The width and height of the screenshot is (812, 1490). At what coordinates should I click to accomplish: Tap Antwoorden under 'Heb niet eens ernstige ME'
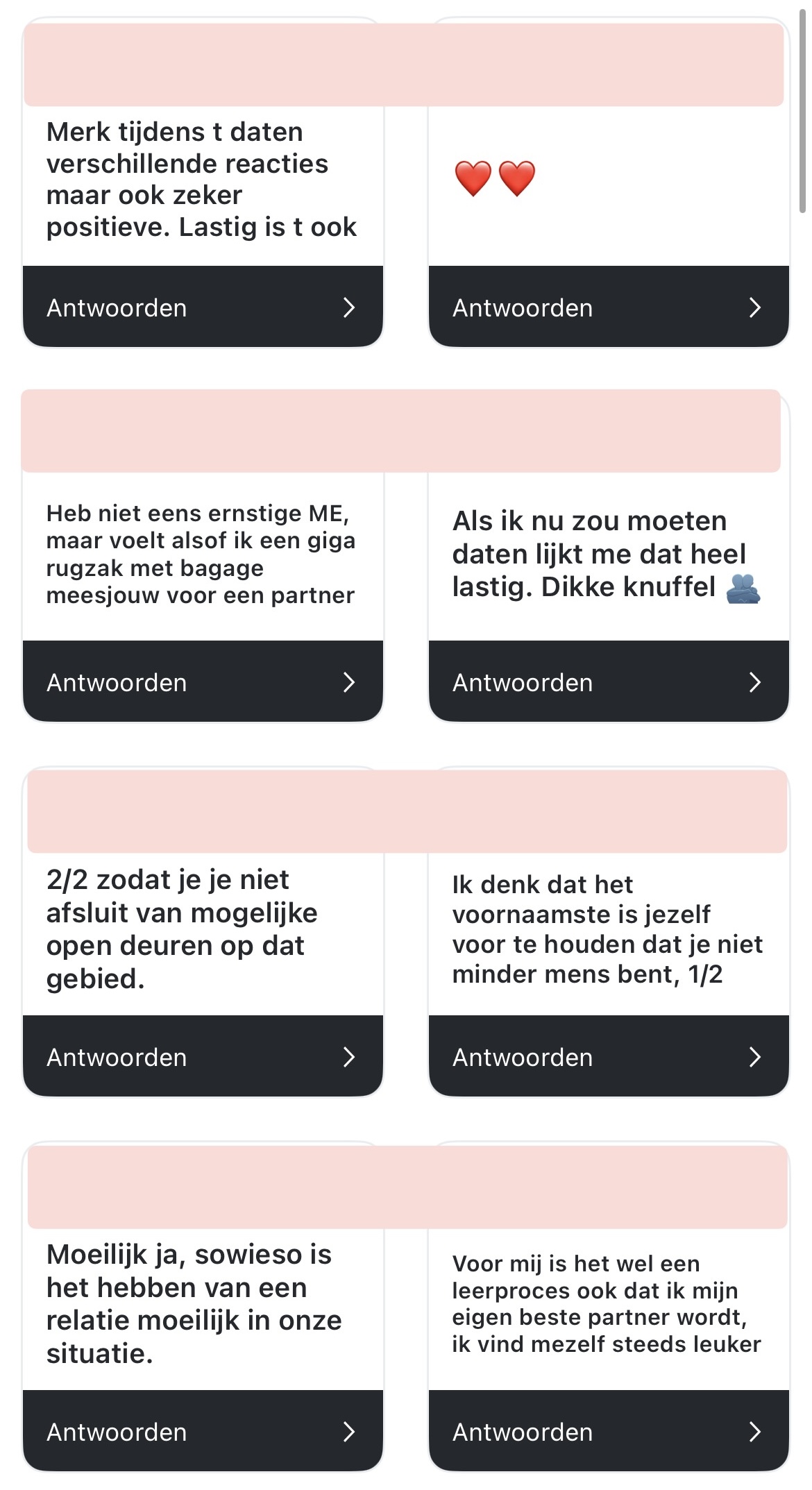[x=202, y=681]
